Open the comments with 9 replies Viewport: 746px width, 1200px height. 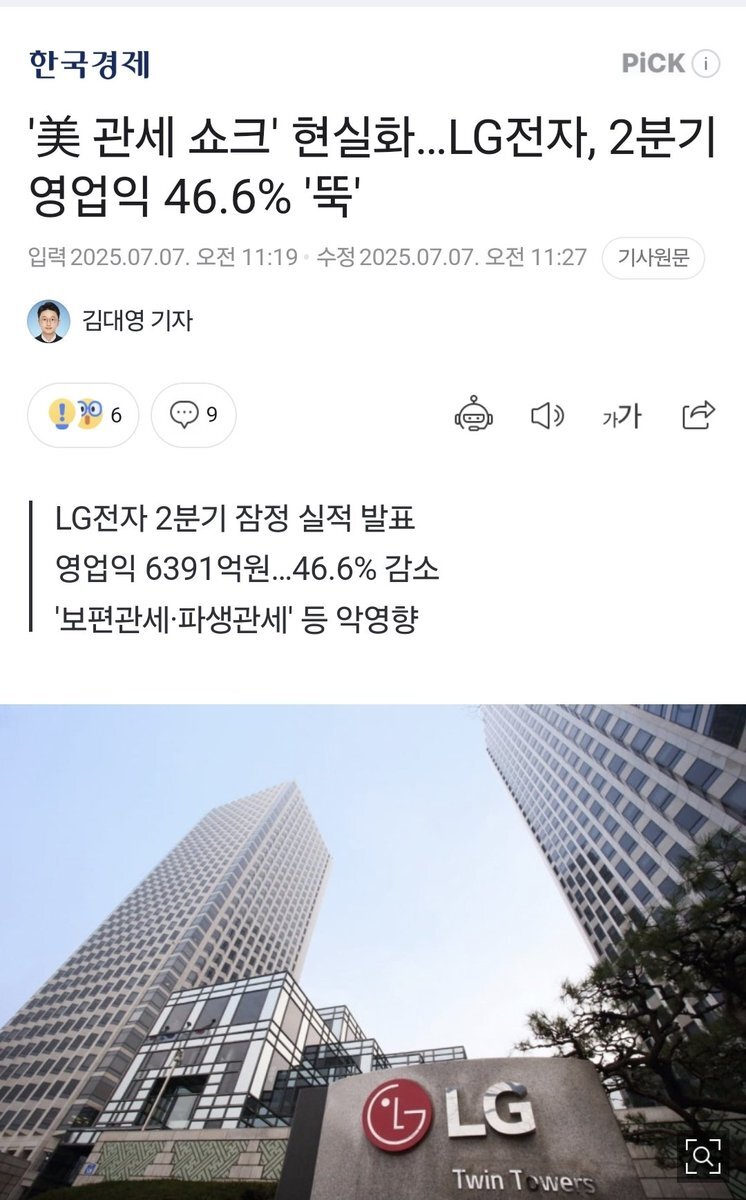[x=193, y=414]
